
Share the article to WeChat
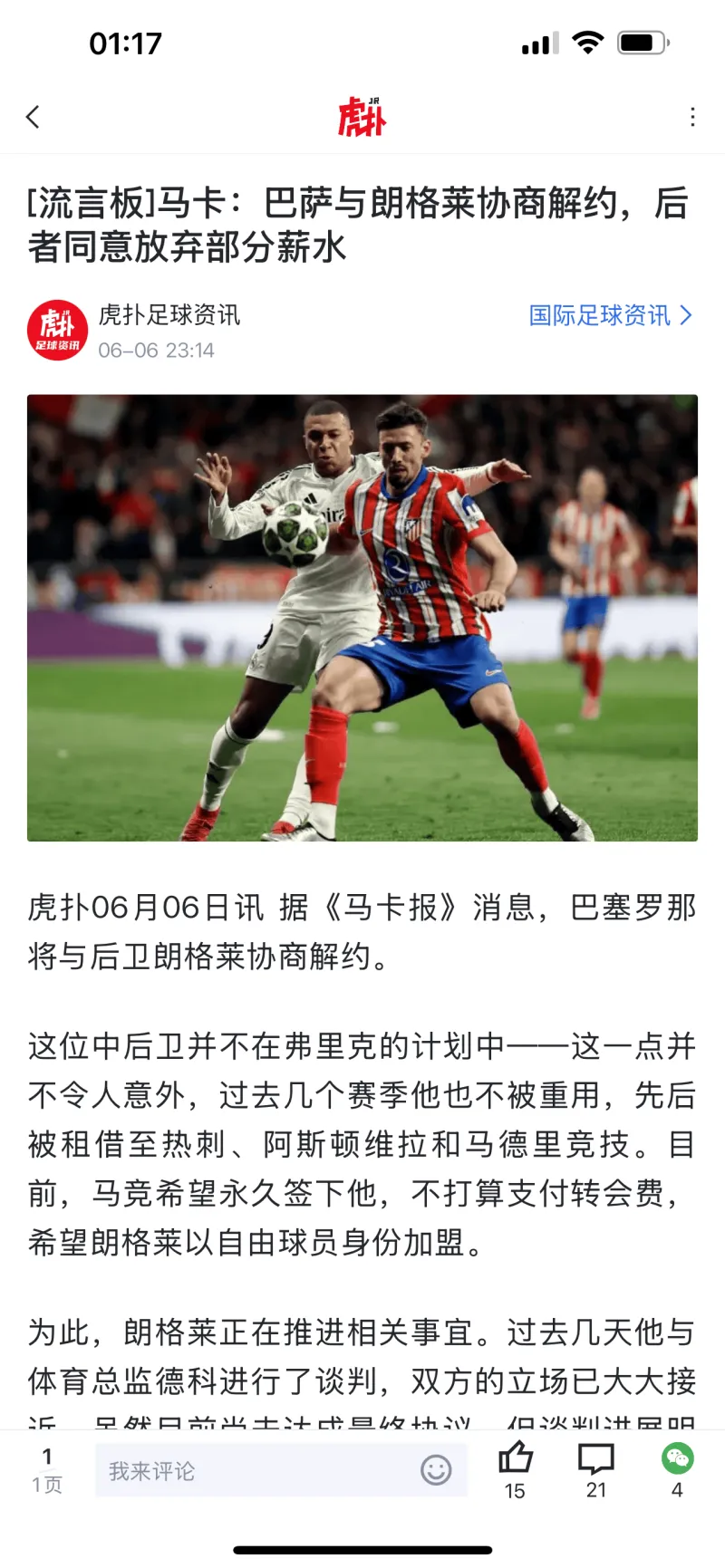click(677, 1458)
